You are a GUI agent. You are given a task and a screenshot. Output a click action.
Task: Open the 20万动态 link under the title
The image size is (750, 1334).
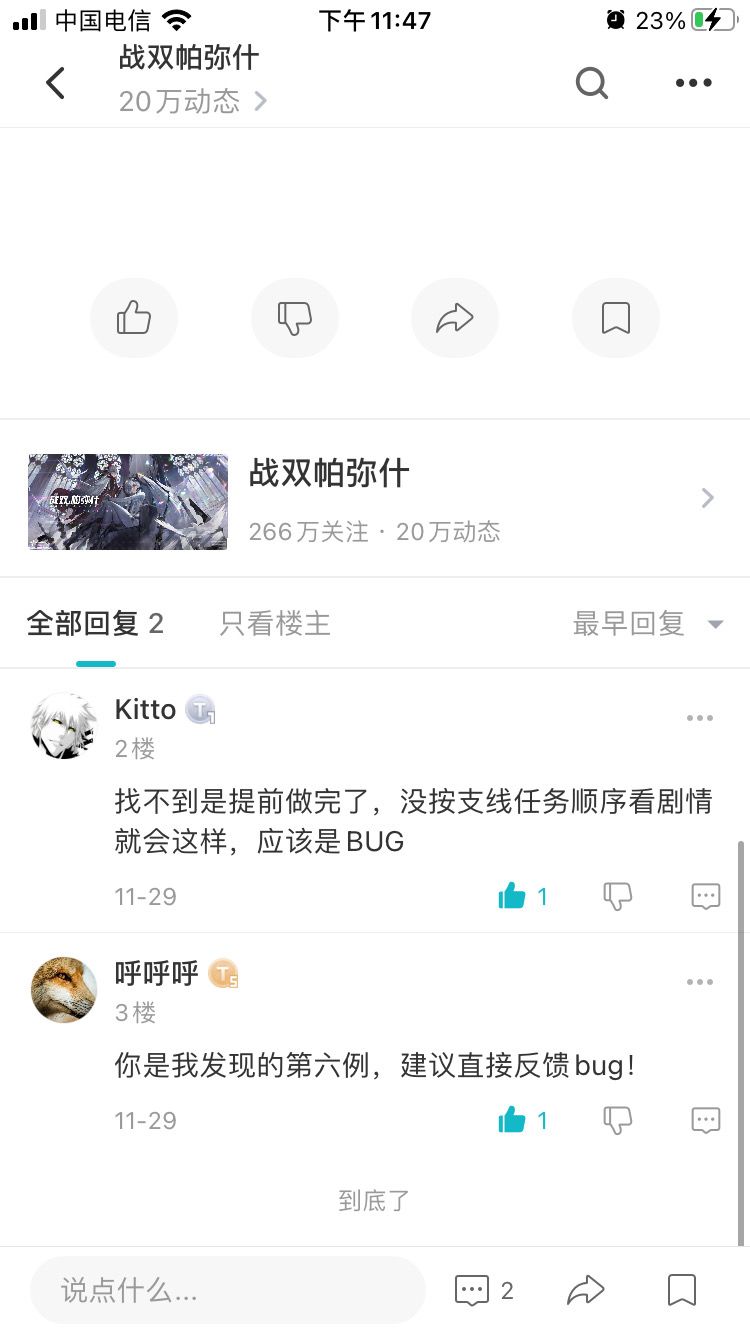(193, 101)
